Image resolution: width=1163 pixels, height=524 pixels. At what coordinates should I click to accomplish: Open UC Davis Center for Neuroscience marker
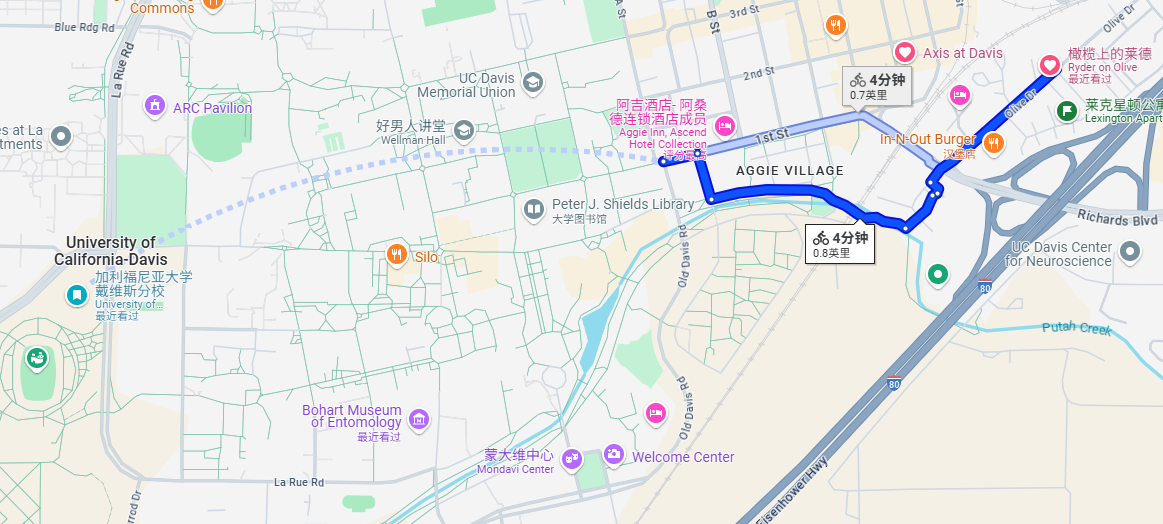(1131, 253)
